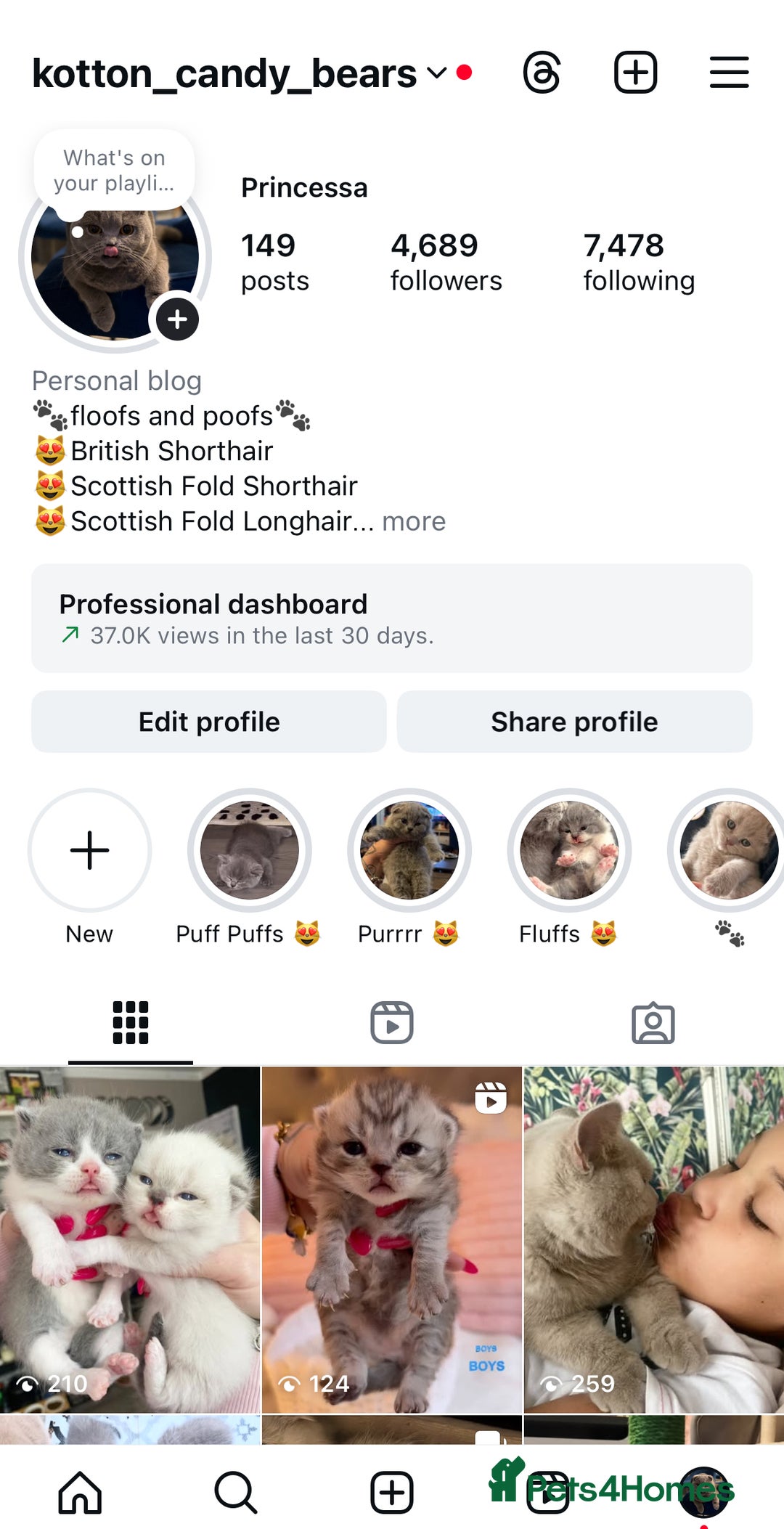This screenshot has height=1529, width=784.
Task: Open the Professional dashboard panel
Action: click(x=392, y=618)
